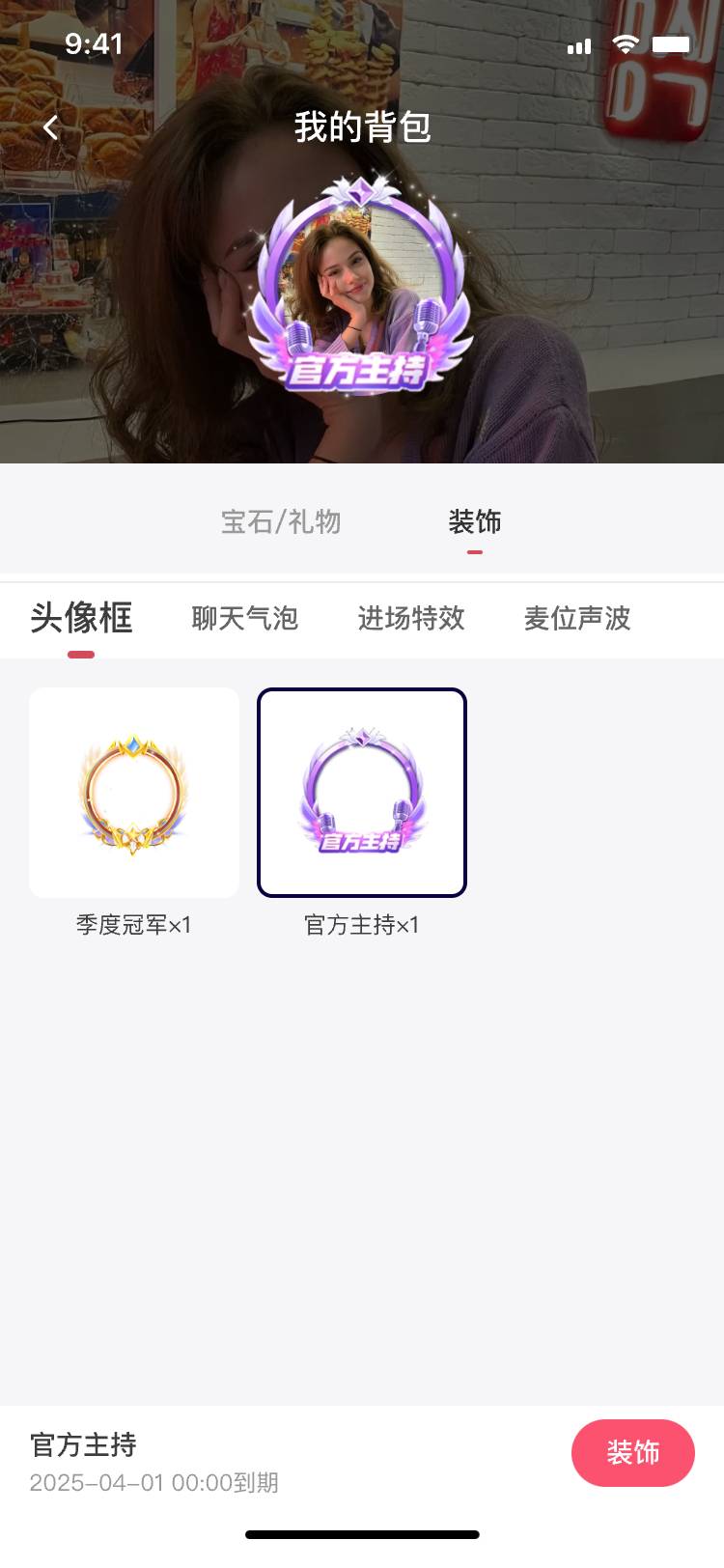
Task: Open the 麦位声波 decoration category
Action: click(x=575, y=619)
